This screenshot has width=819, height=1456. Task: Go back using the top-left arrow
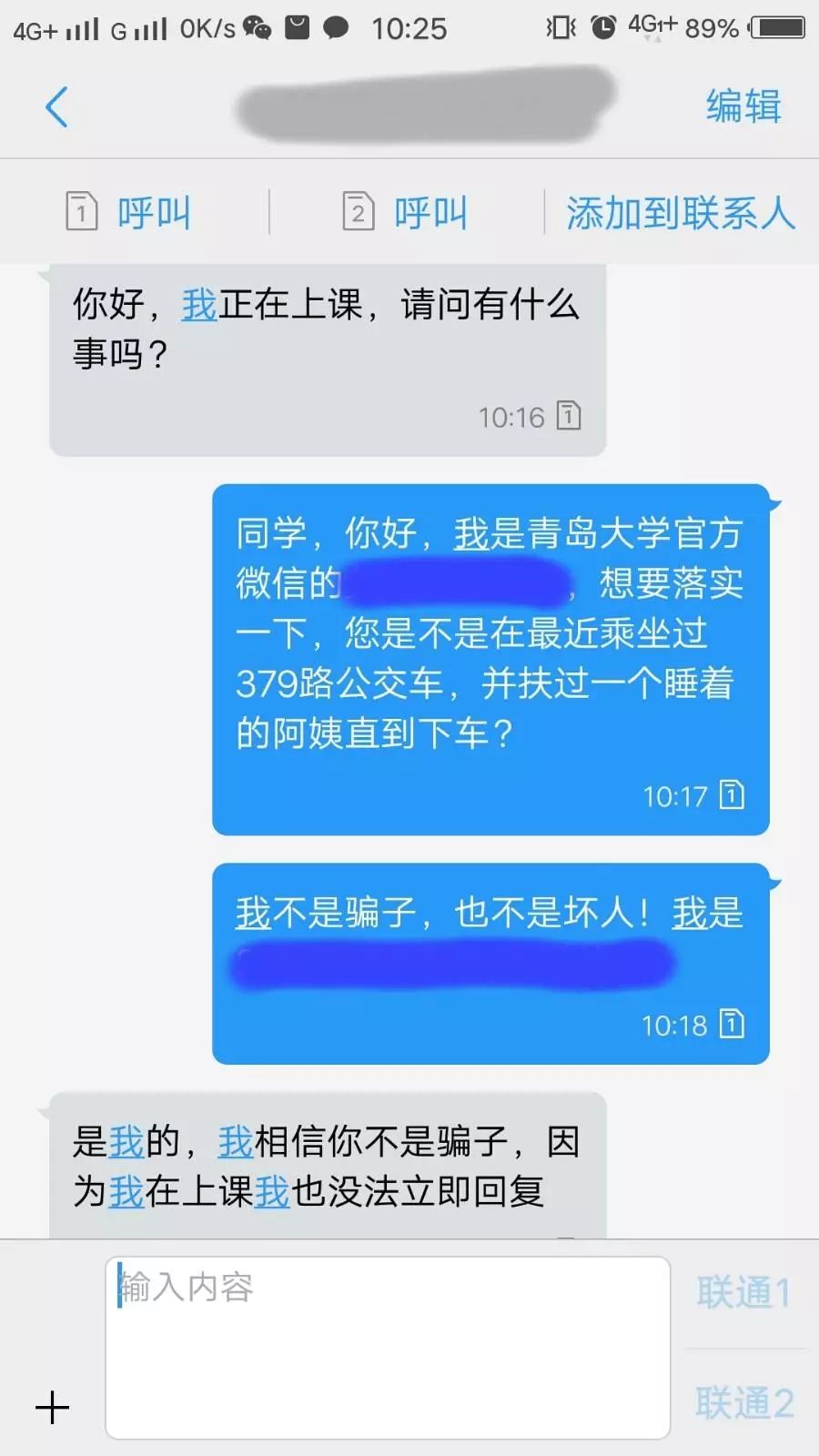coord(56,107)
